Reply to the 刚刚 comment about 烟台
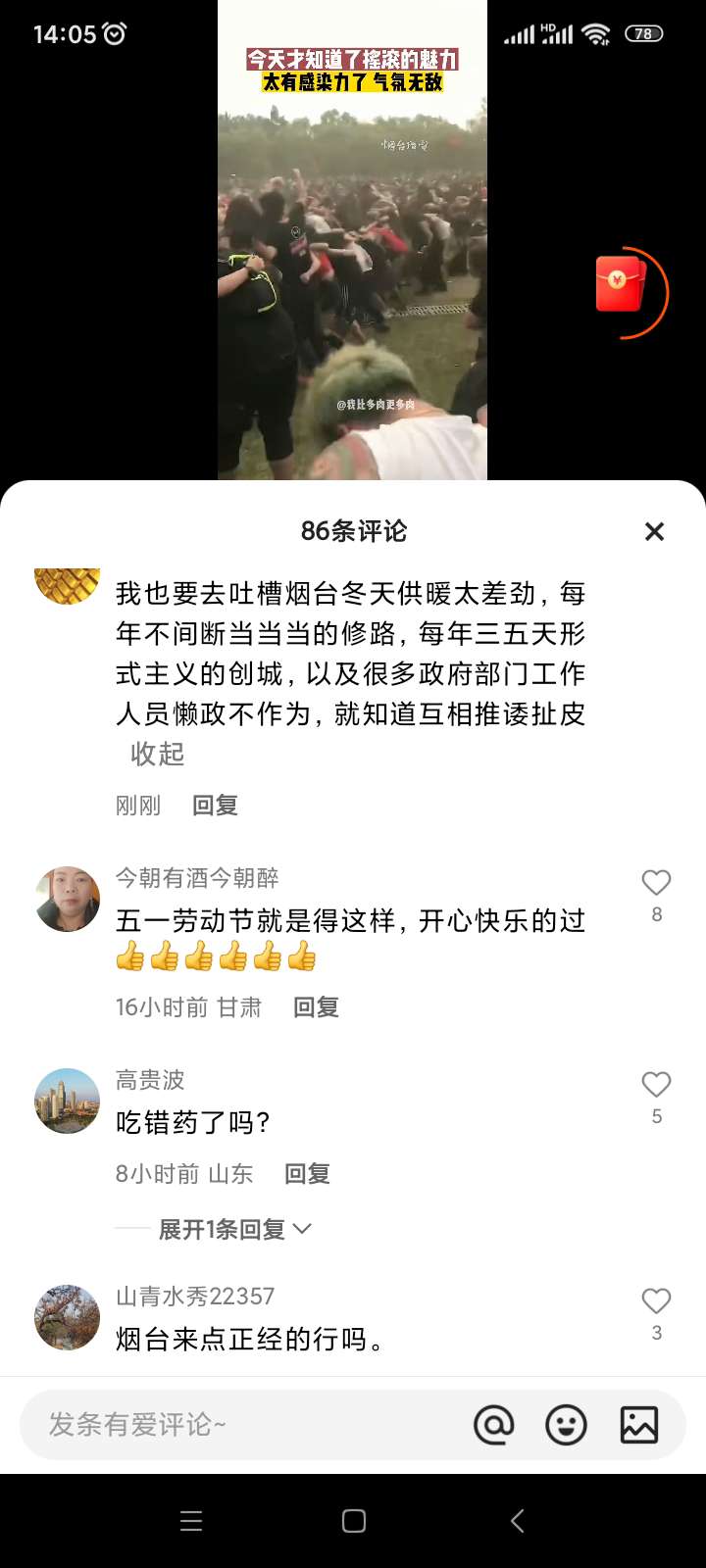 pos(215,806)
